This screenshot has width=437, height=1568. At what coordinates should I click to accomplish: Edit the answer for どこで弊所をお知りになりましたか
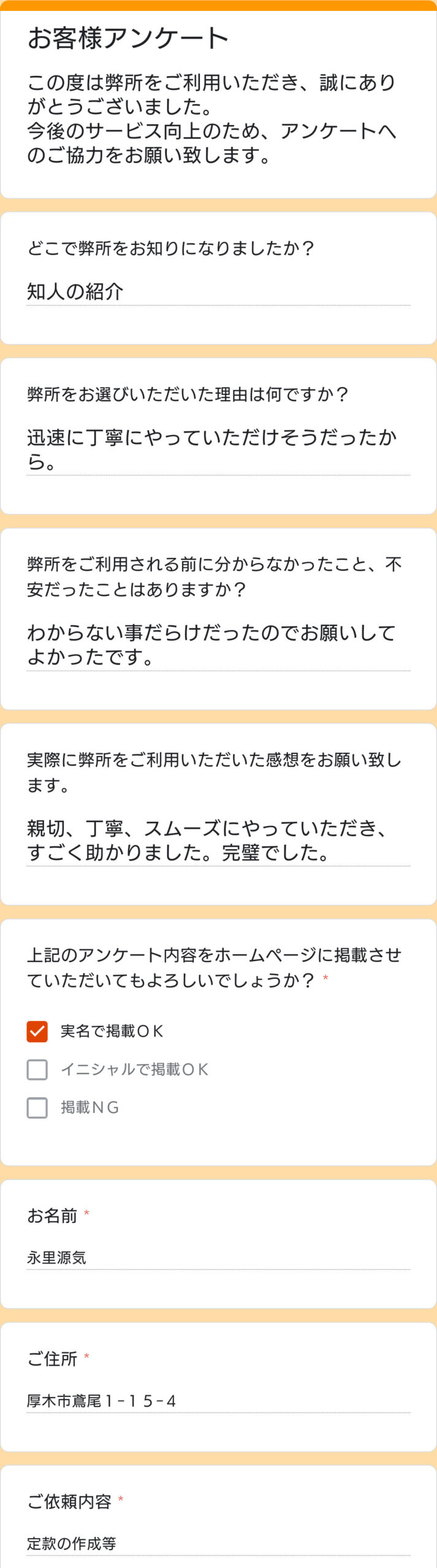coord(218,292)
